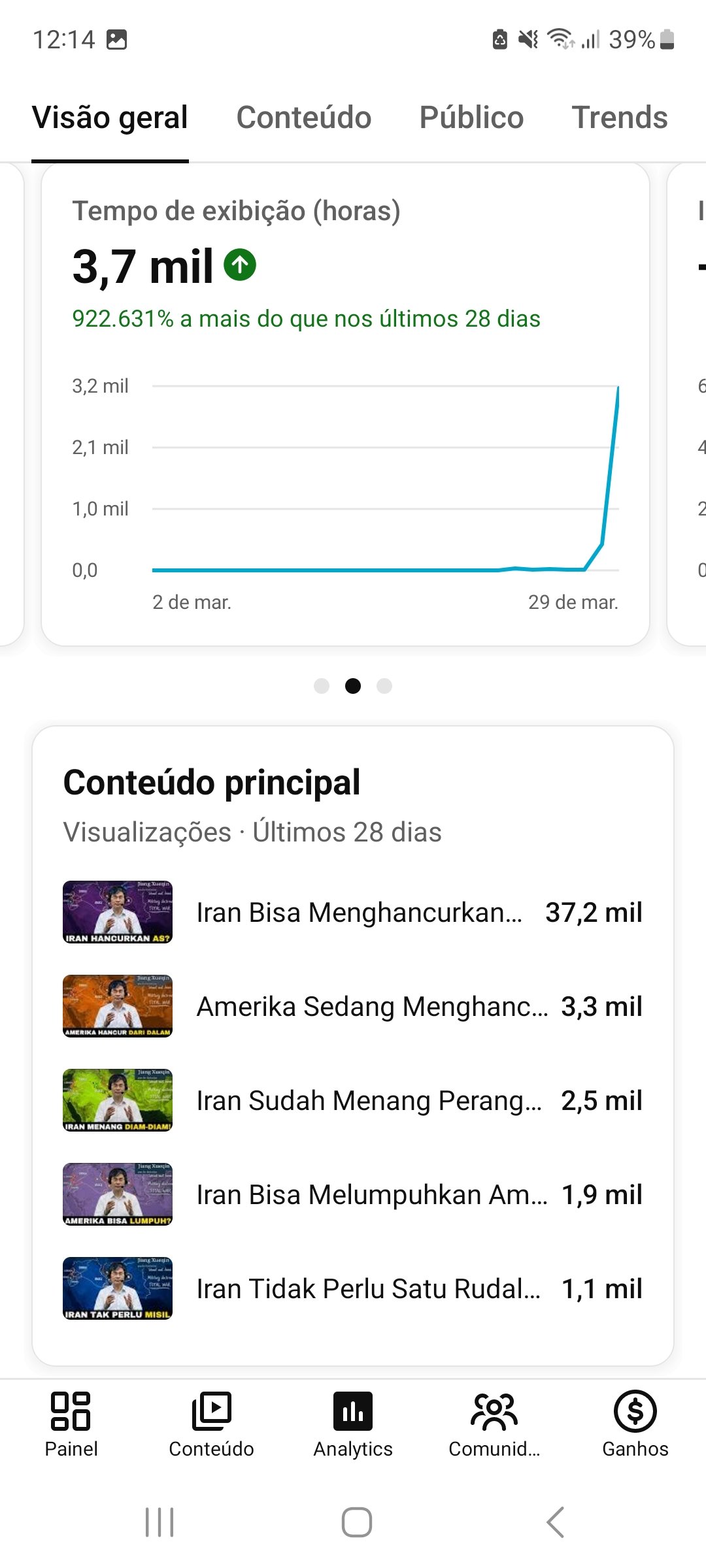Open video Iran Bisa Menghancurkan
Image resolution: width=706 pixels, height=1568 pixels.
pos(353,912)
